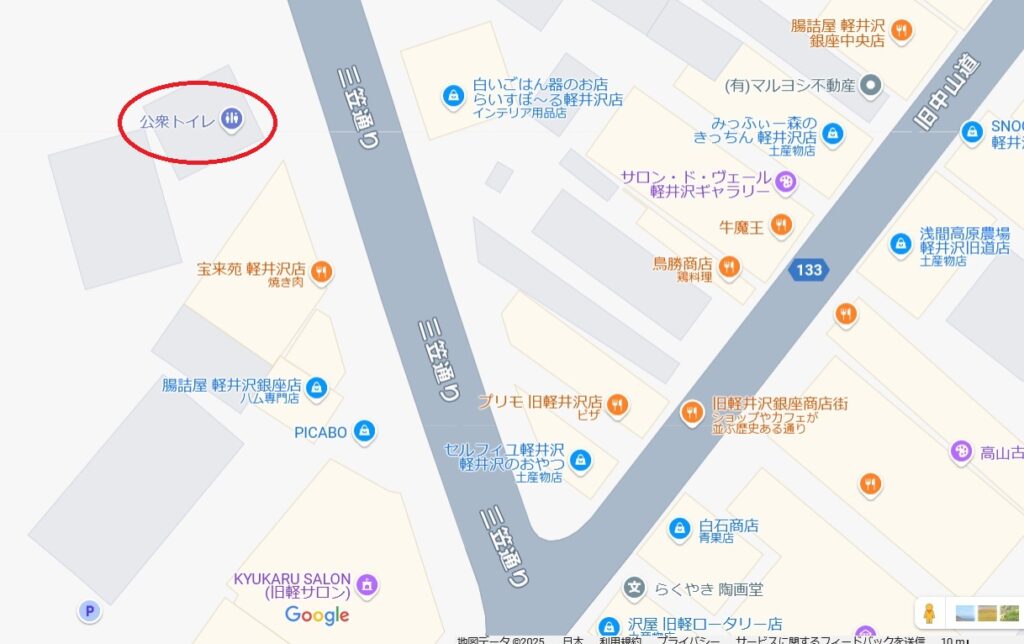Tap 白石商店 greengrocer marker
Screen dimensions: 1024x644
[x=679, y=527]
